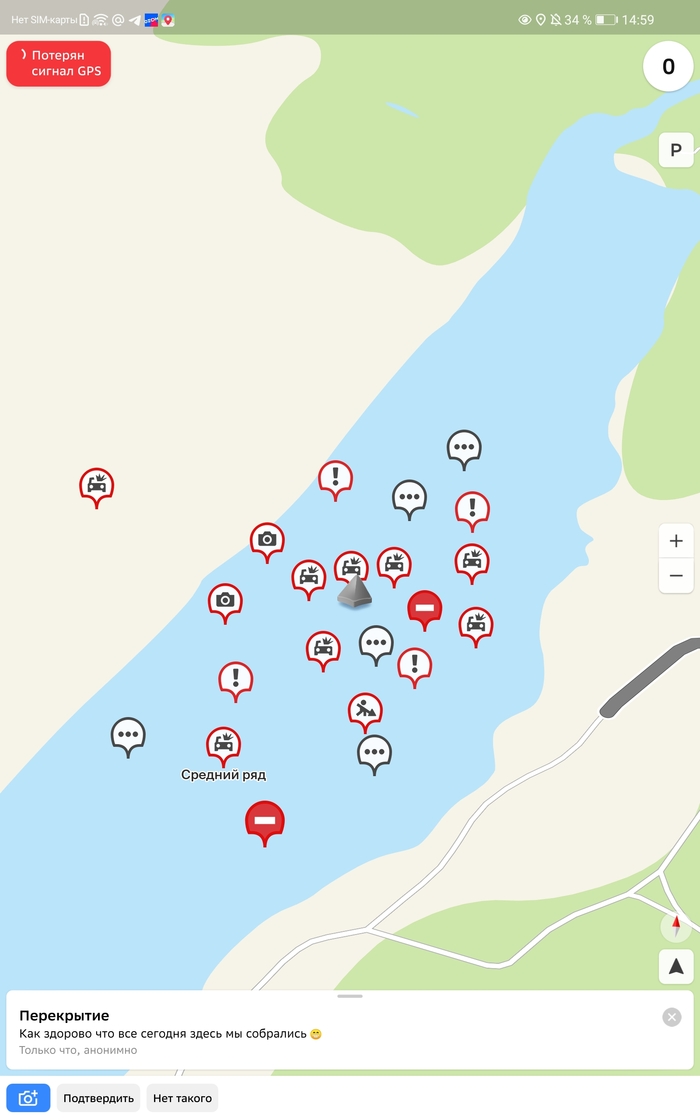The width and height of the screenshot is (700, 1120).
Task: Dismiss the Перекрытие event card
Action: [672, 1017]
